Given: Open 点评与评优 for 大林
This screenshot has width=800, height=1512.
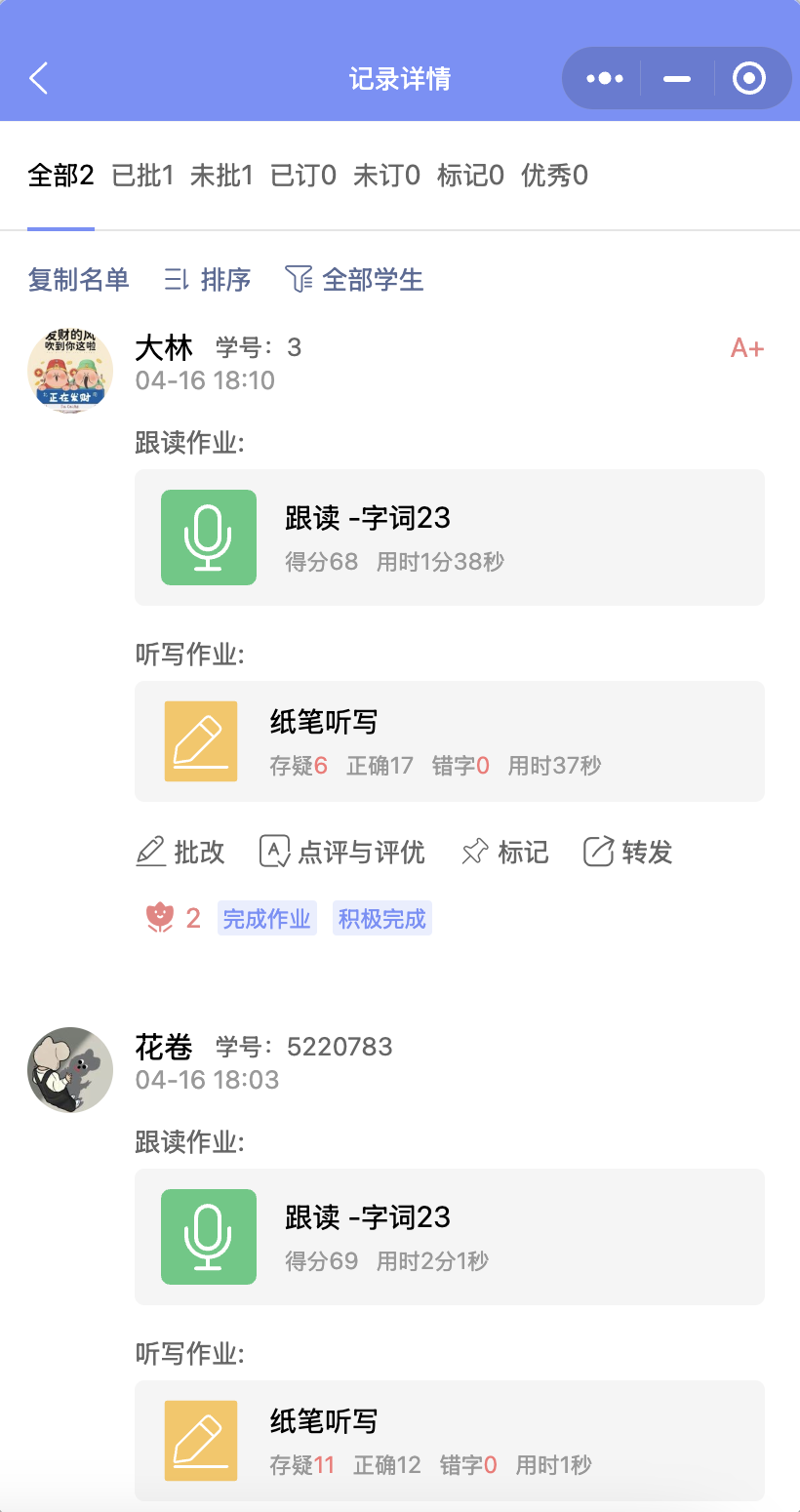Looking at the screenshot, I should click(x=342, y=852).
